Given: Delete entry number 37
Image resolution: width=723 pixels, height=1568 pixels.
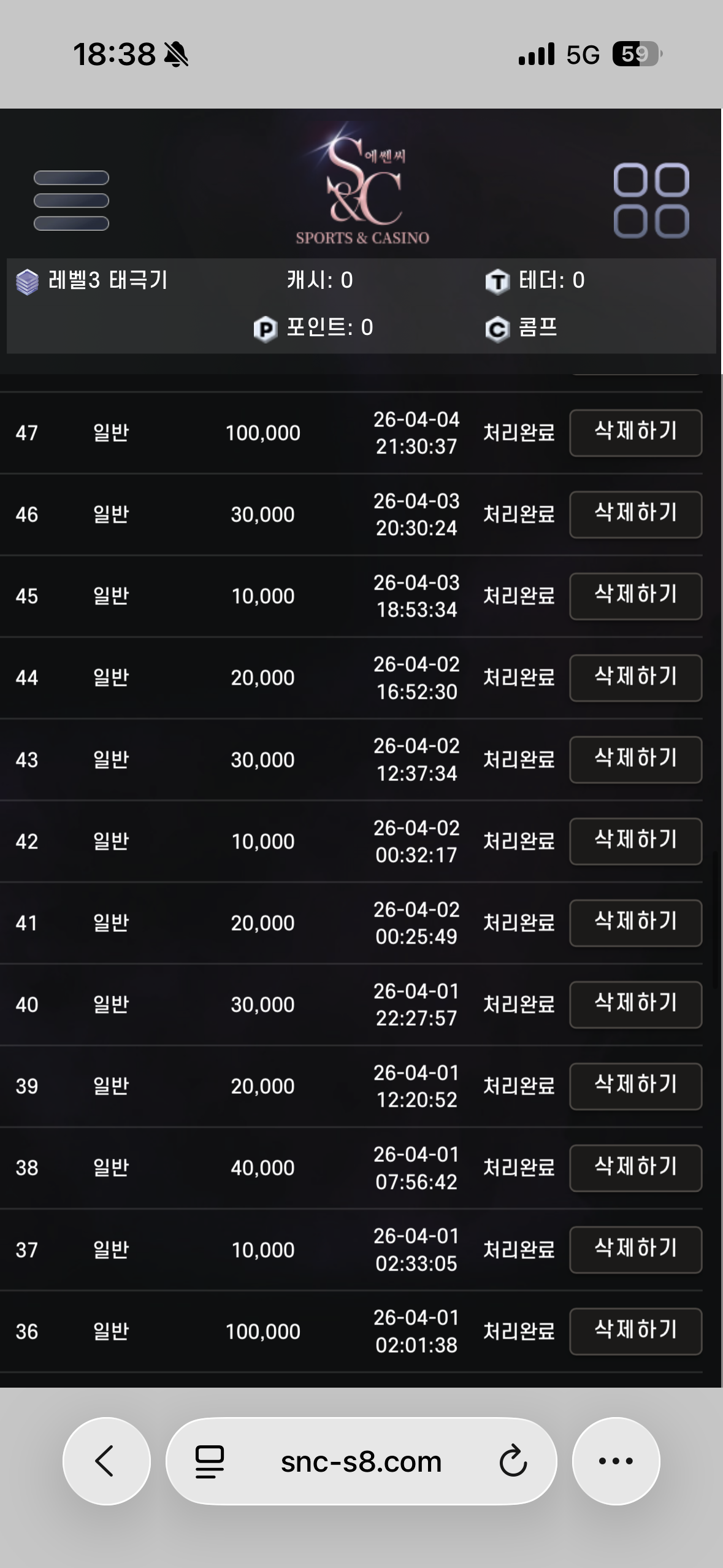Looking at the screenshot, I should (x=635, y=1250).
